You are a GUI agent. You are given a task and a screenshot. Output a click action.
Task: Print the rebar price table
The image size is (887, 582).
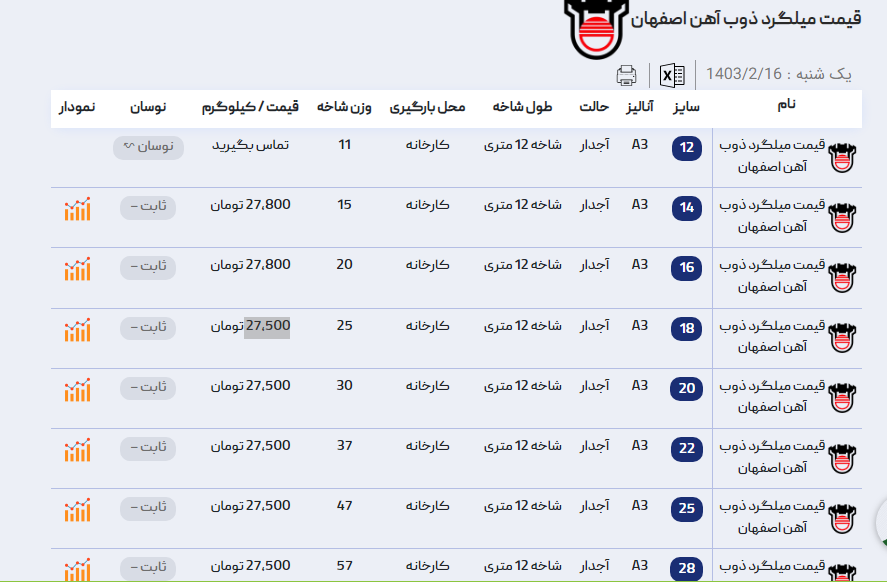(x=627, y=75)
